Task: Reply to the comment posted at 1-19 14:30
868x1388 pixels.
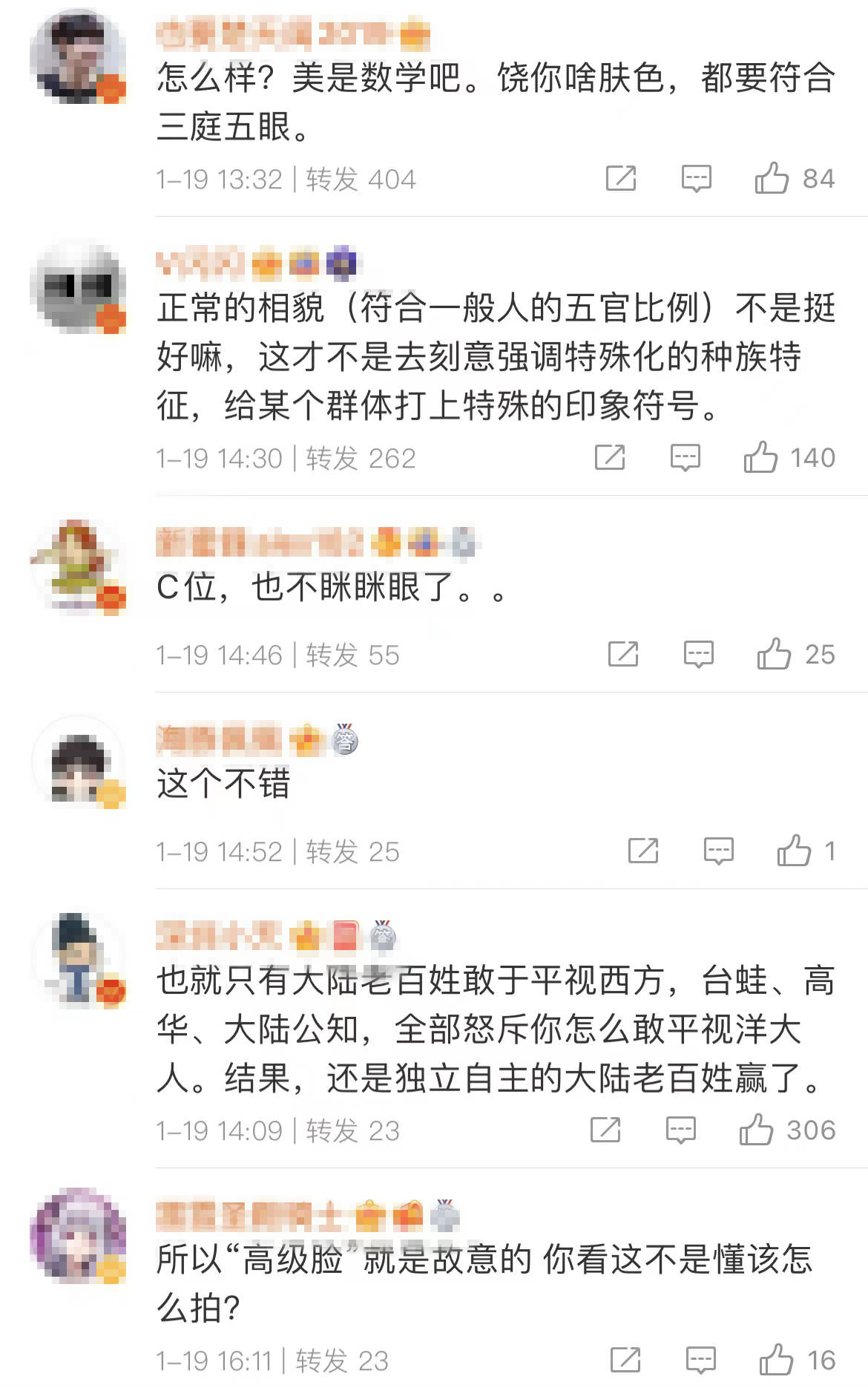Action: 685,457
